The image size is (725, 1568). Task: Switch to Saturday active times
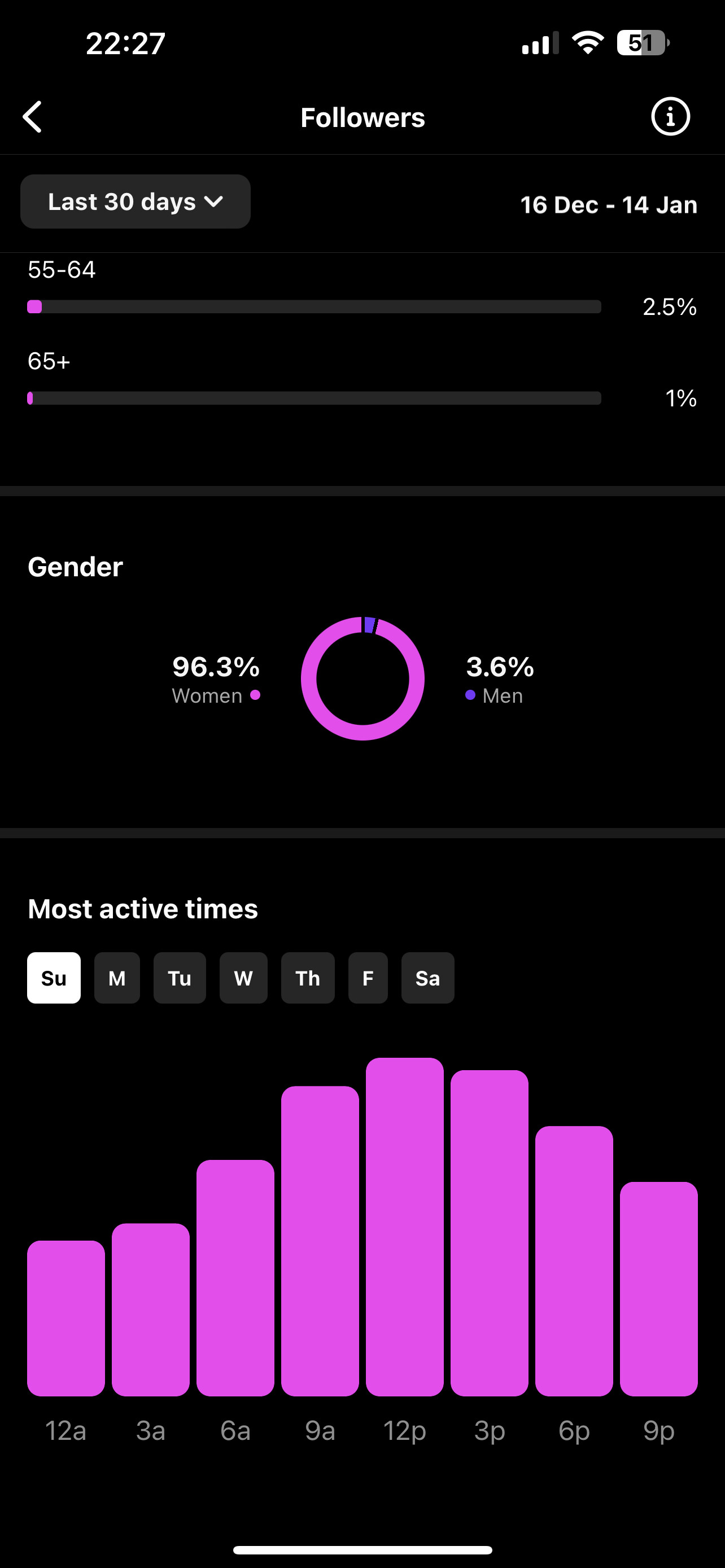tap(428, 978)
